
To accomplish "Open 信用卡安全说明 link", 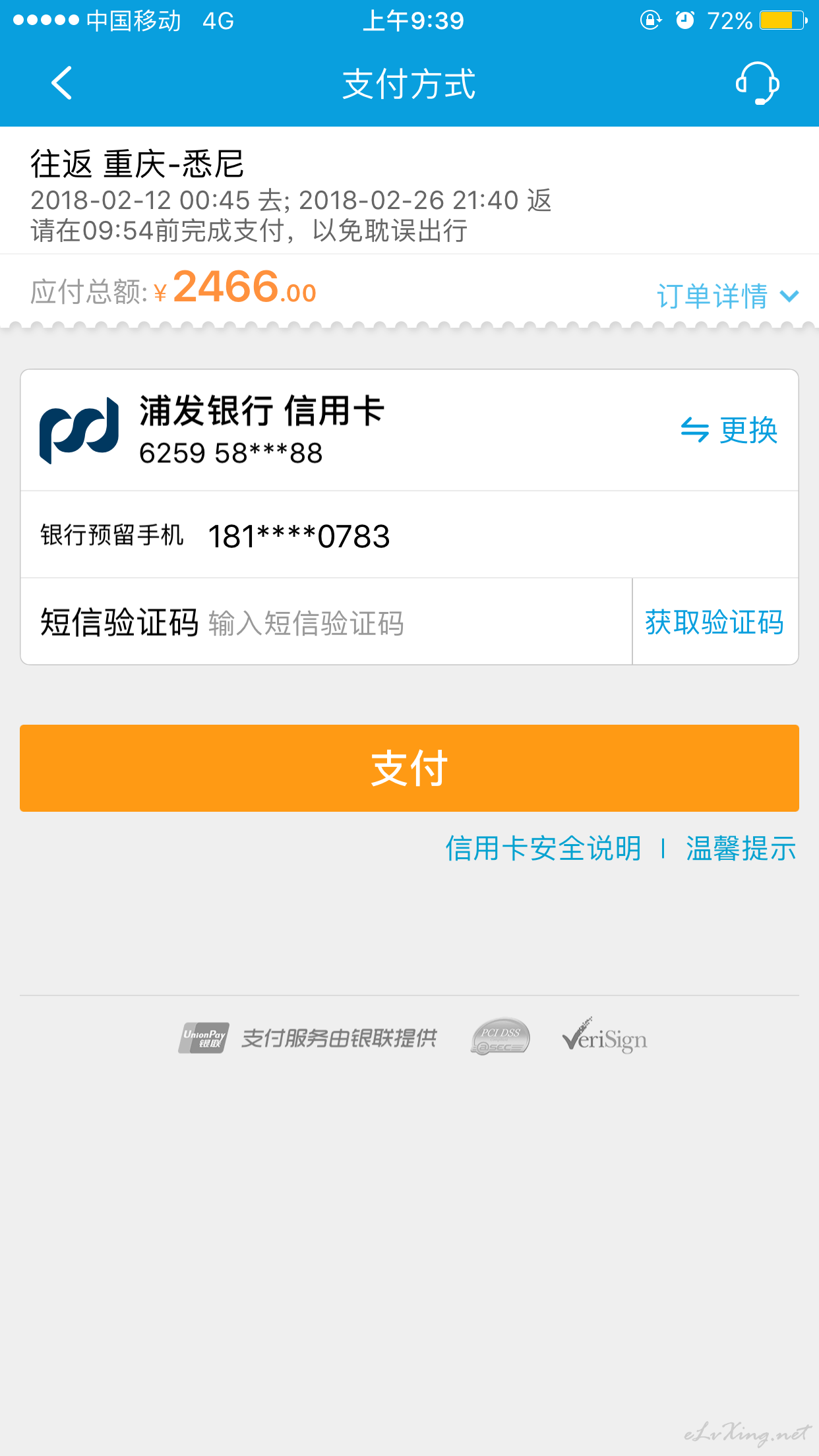I will [x=543, y=848].
